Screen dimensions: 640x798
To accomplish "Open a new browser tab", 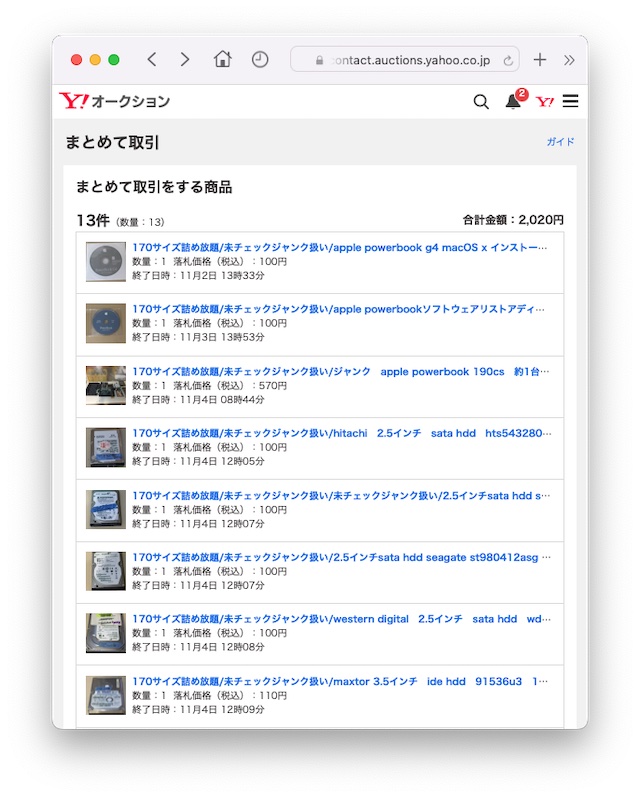I will tap(540, 60).
